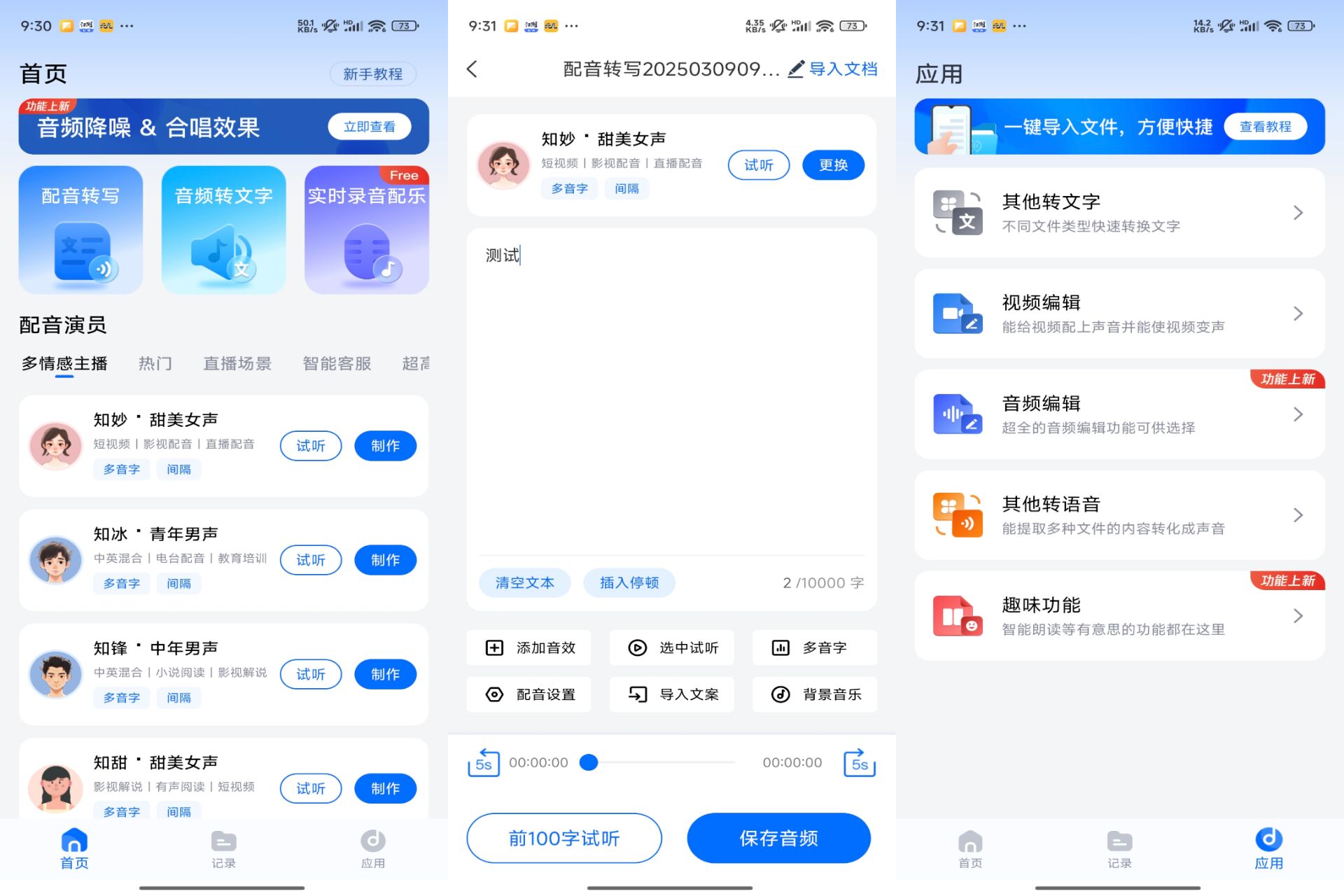Tap 制作 for 知锋 中年男声

point(385,674)
